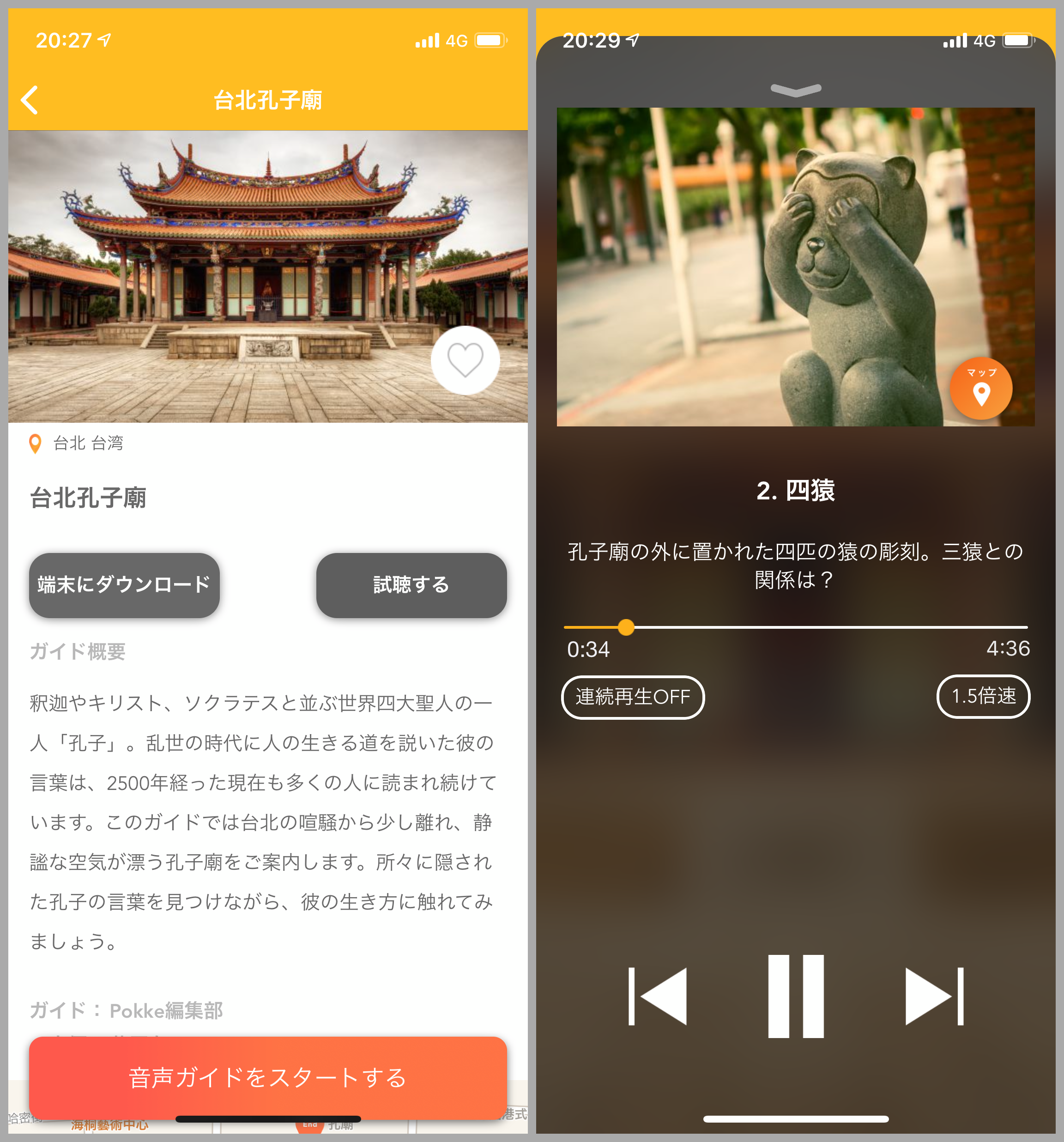The width and height of the screenshot is (1064, 1142).
Task: Tap 試聴する to preview the audio
Action: 411,585
